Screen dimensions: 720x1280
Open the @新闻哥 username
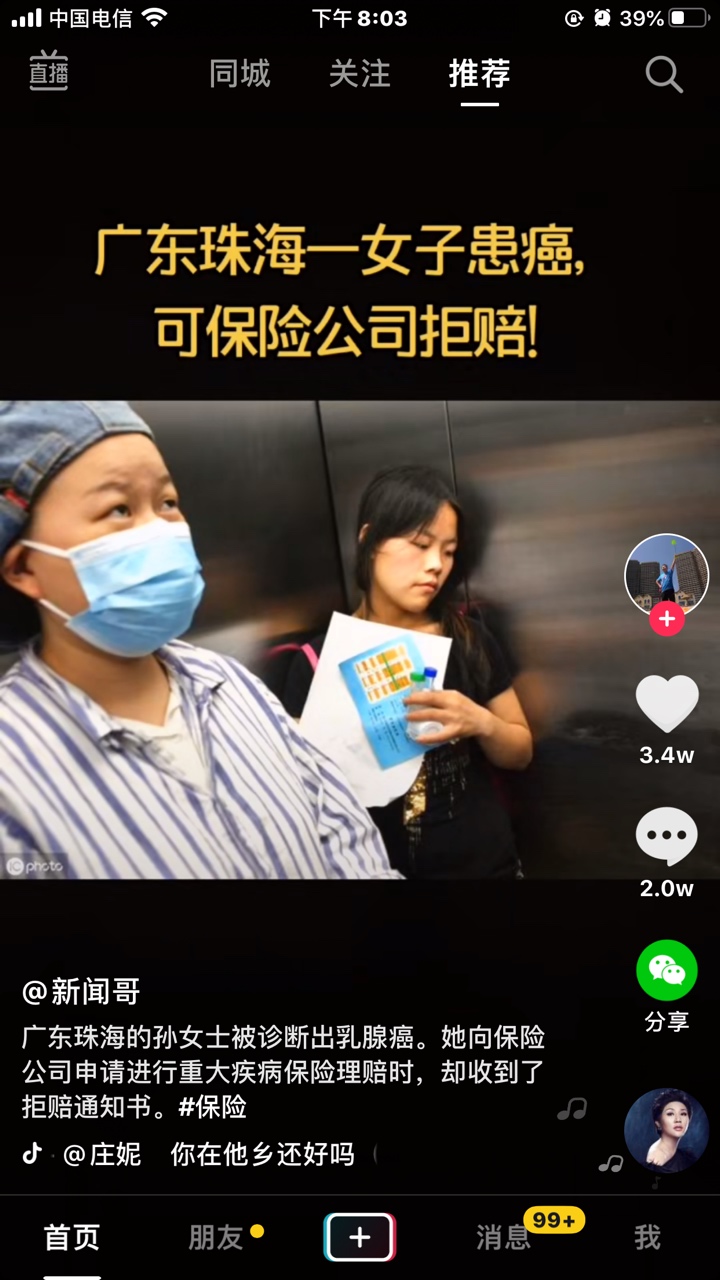tap(82, 992)
